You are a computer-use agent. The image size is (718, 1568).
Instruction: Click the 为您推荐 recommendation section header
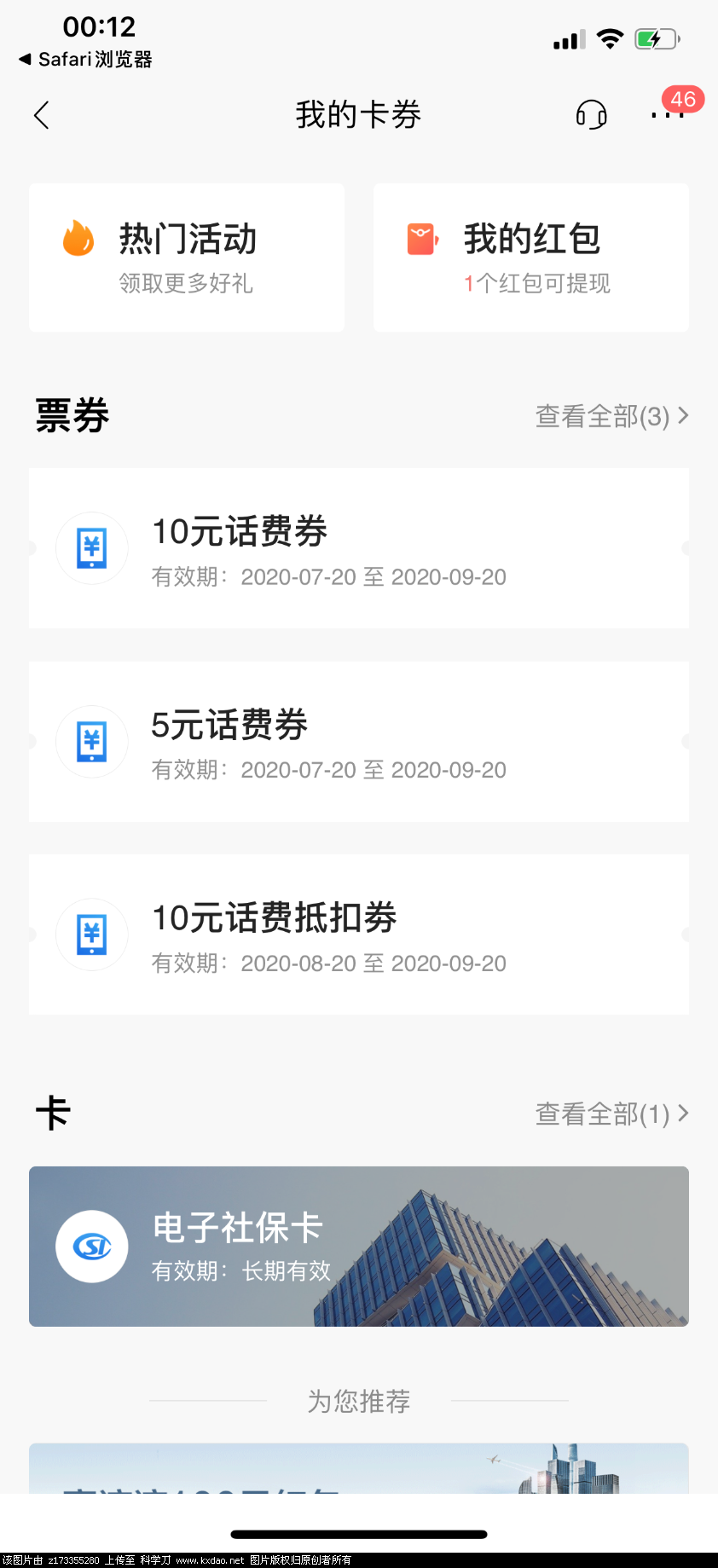pyautogui.click(x=358, y=1401)
